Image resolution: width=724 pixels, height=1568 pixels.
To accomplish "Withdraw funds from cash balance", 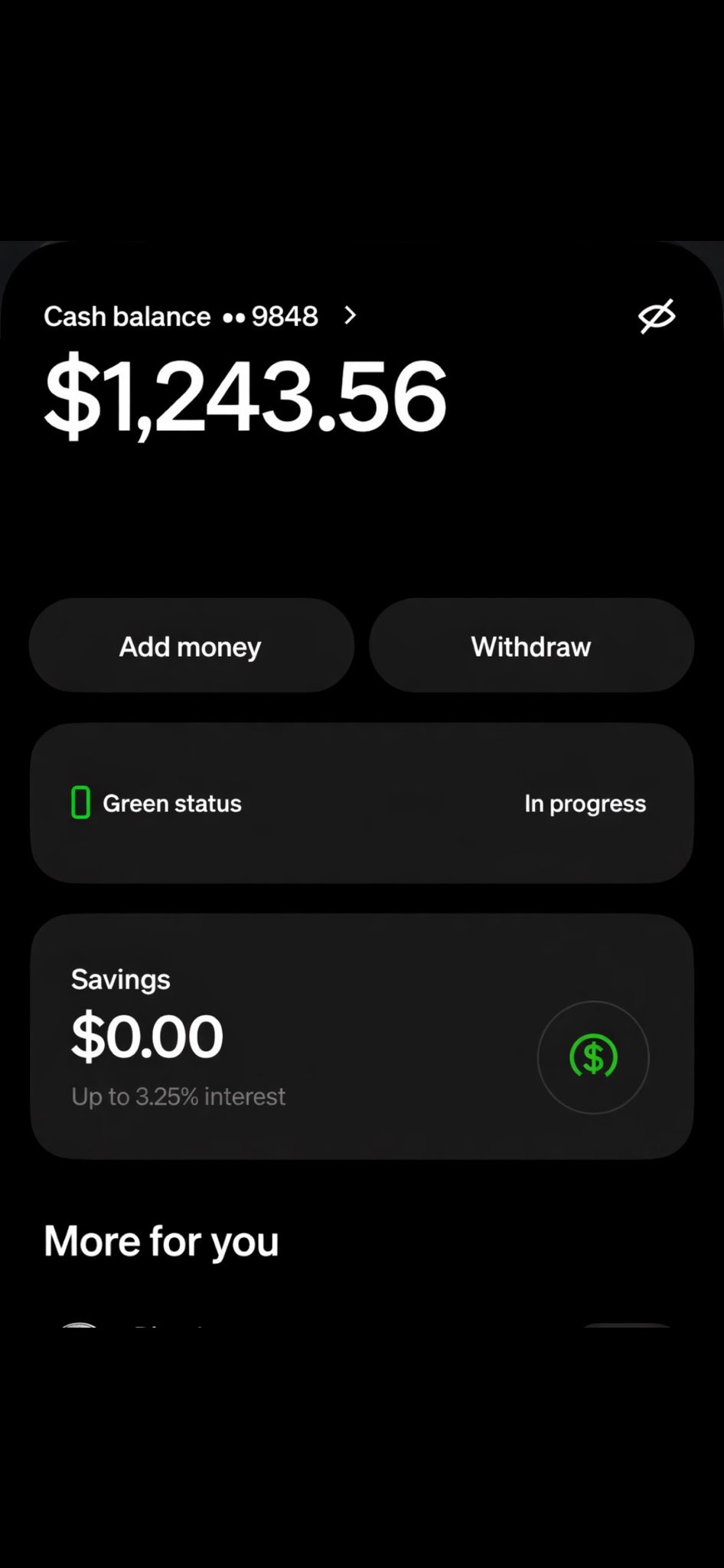I will point(531,646).
